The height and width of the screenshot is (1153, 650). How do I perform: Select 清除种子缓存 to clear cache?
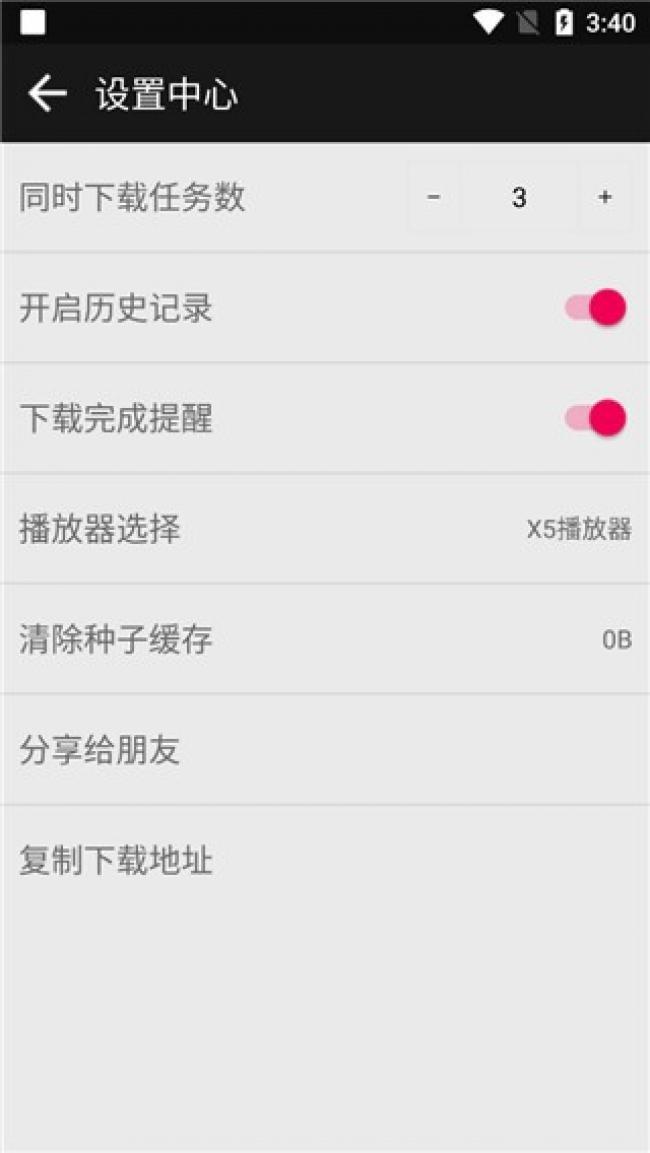pos(325,639)
